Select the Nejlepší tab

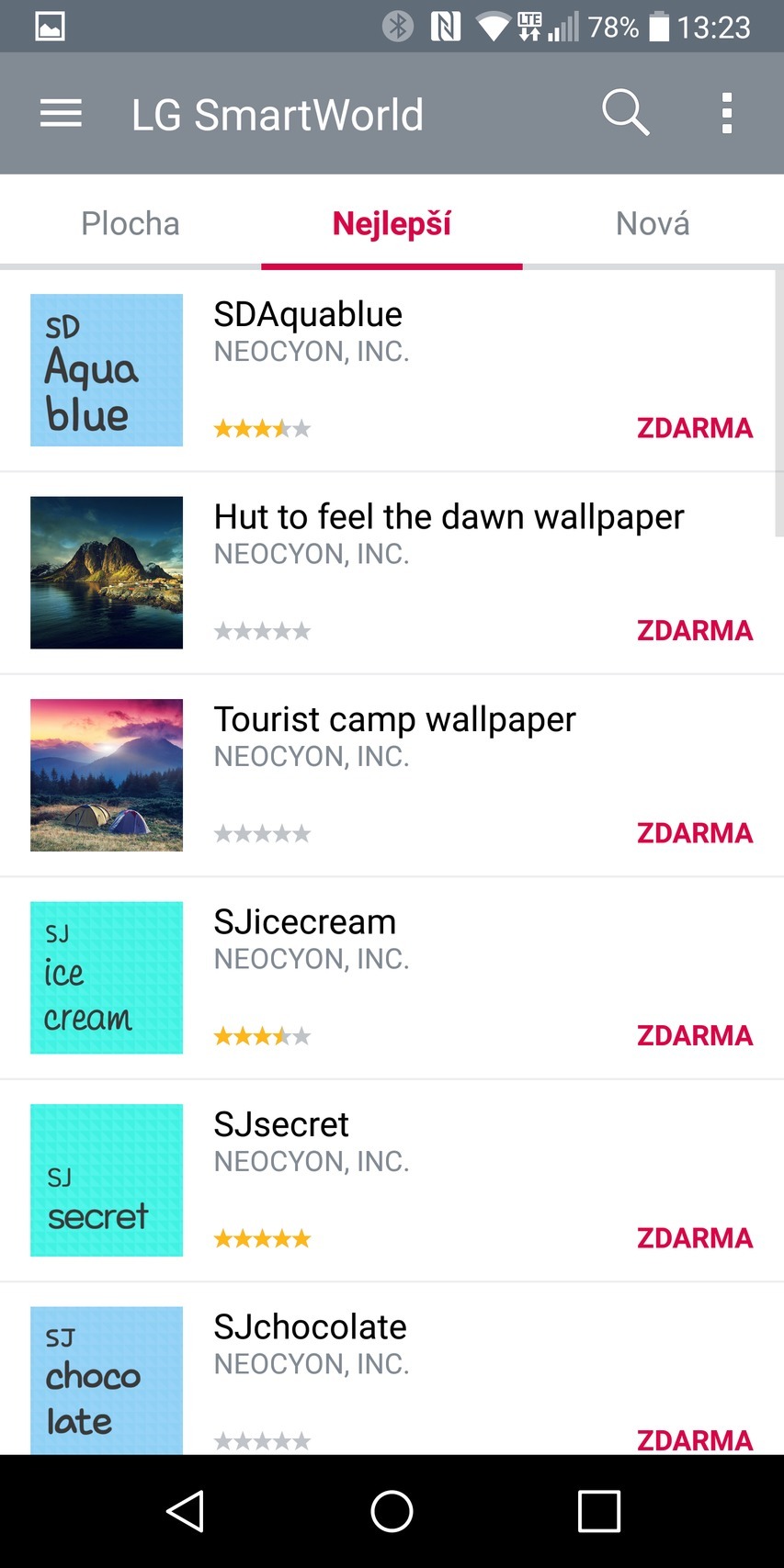point(392,223)
